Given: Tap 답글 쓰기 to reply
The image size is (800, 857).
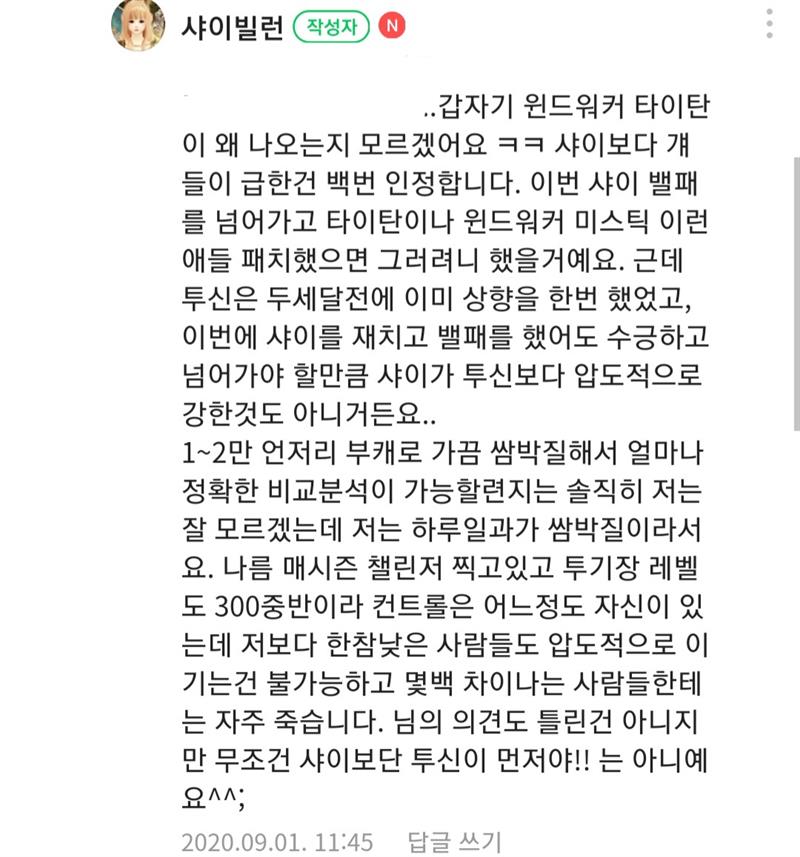Looking at the screenshot, I should pyautogui.click(x=454, y=840).
